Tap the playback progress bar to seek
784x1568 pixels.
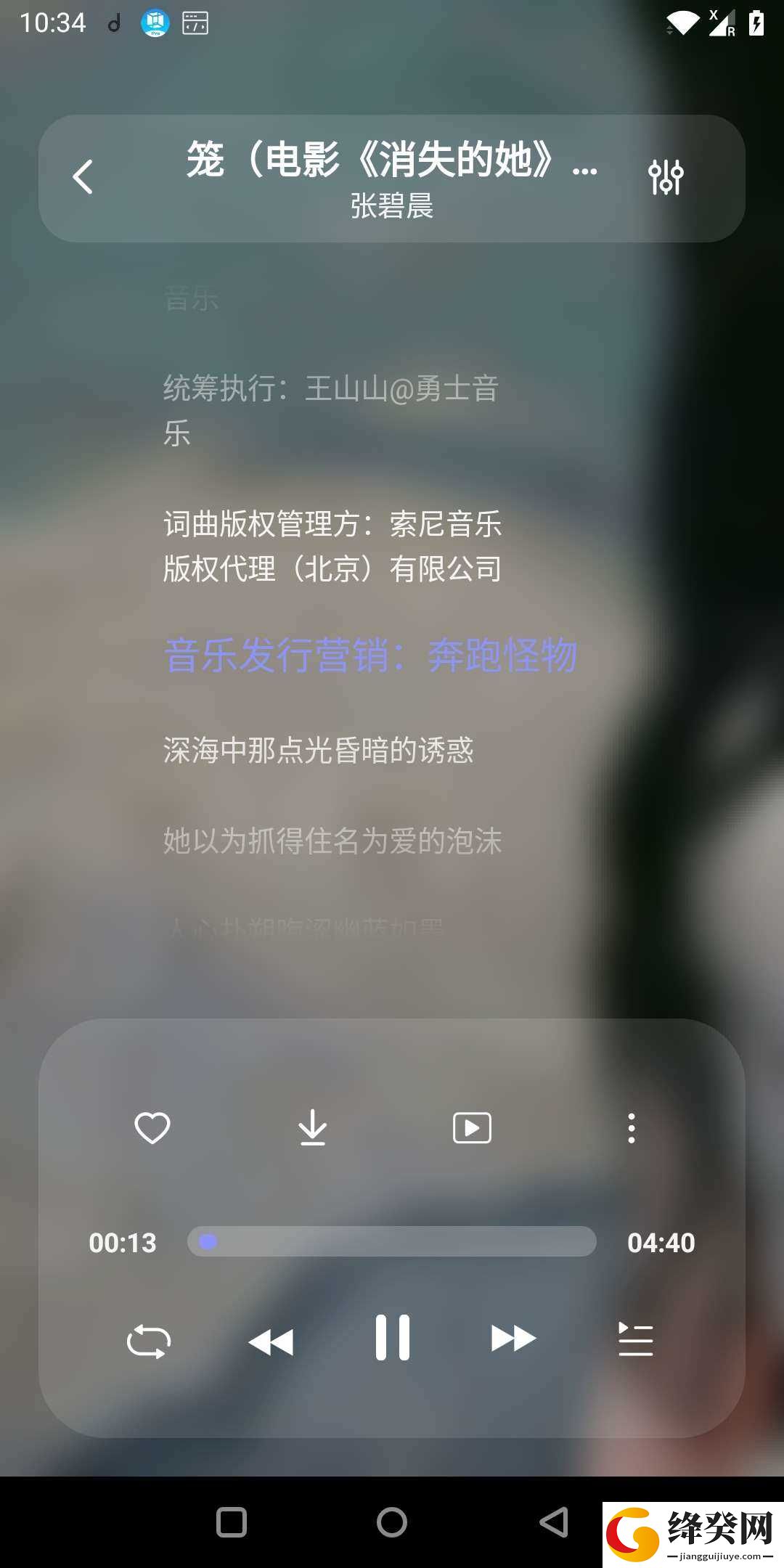point(392,1241)
